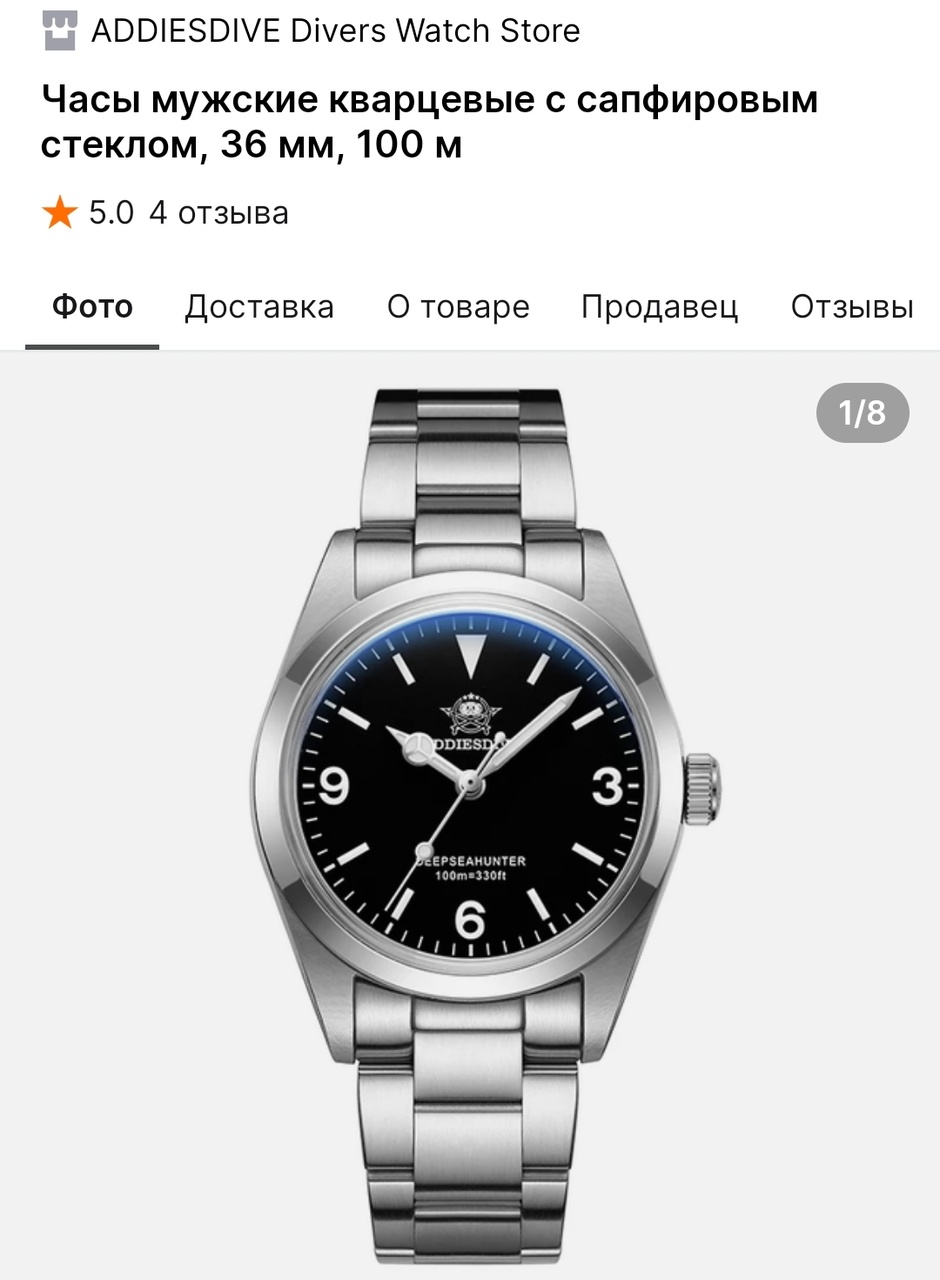Jump to the Отзывы tab
940x1280 pixels.
point(852,307)
